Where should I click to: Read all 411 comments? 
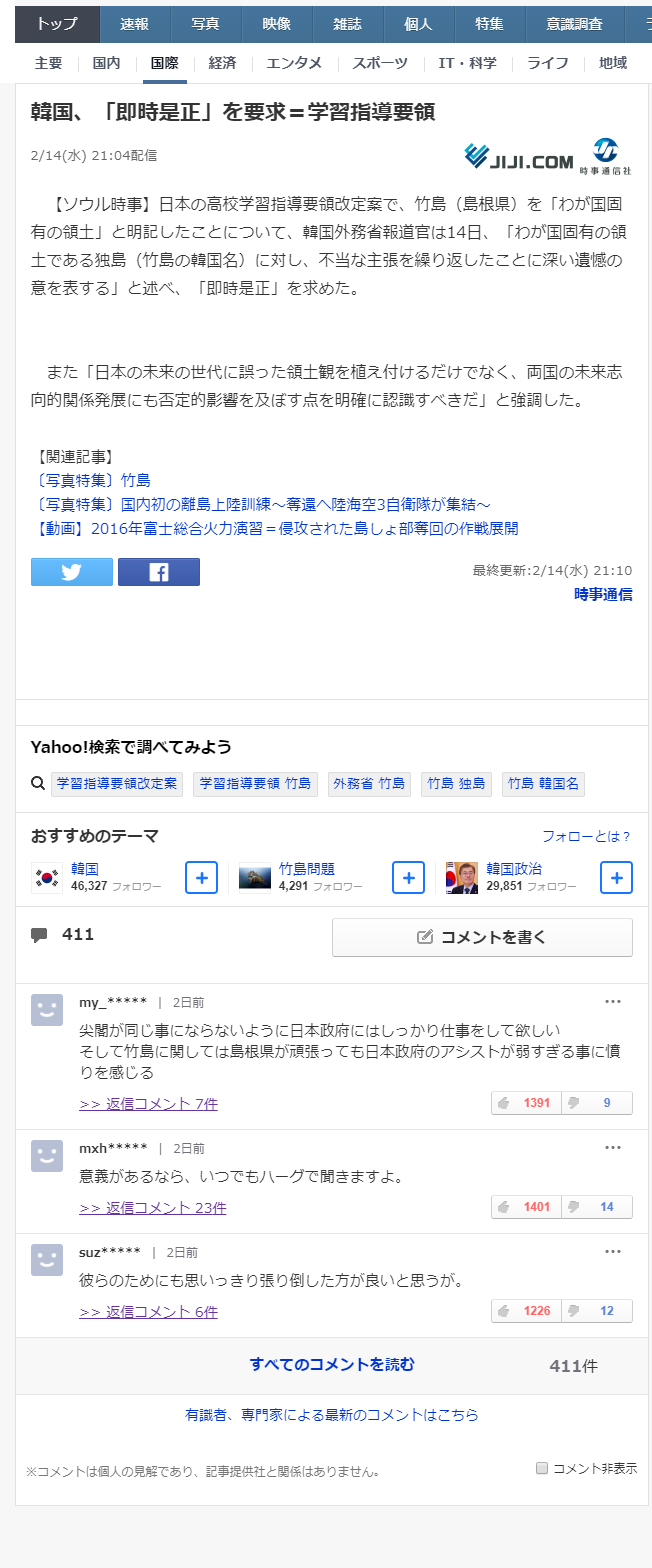tap(332, 1364)
